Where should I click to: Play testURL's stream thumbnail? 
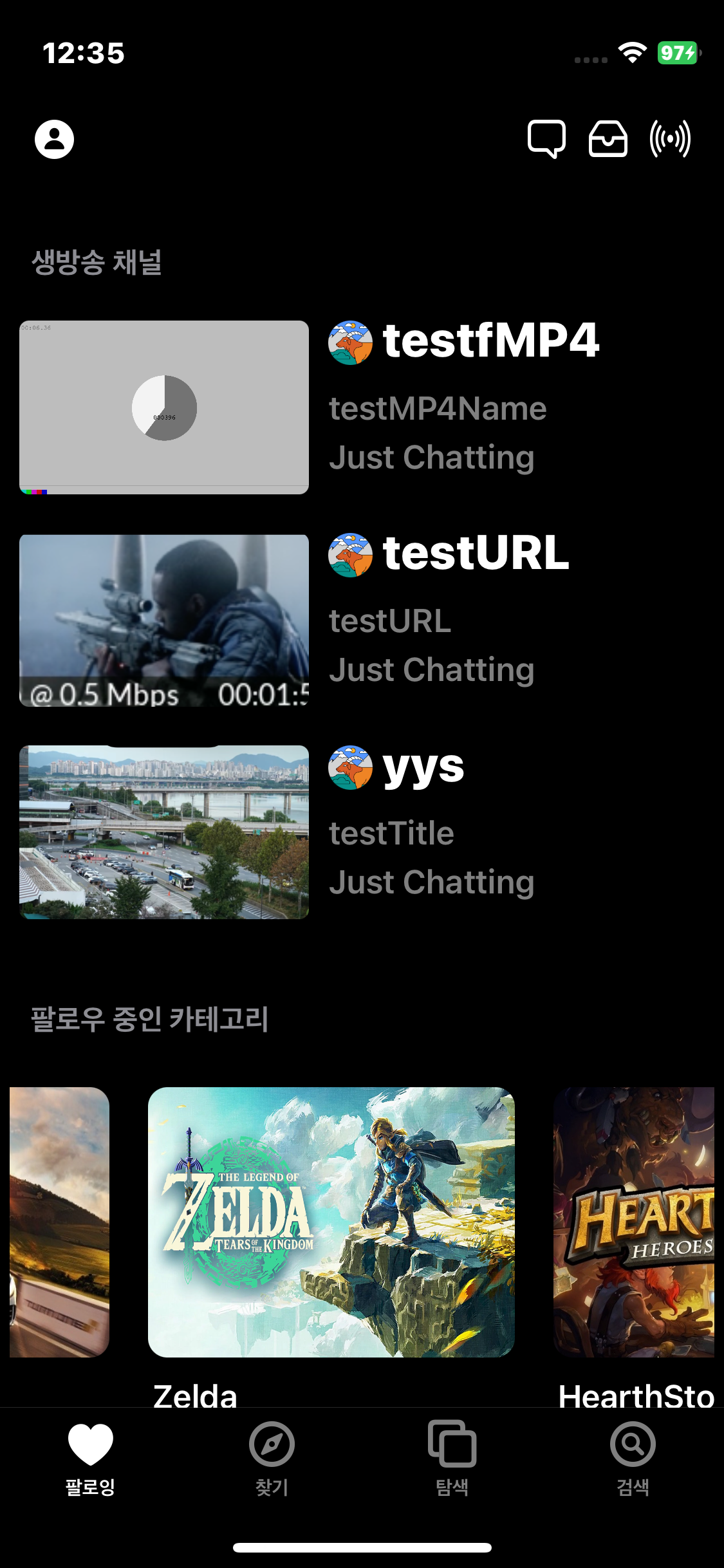[164, 621]
